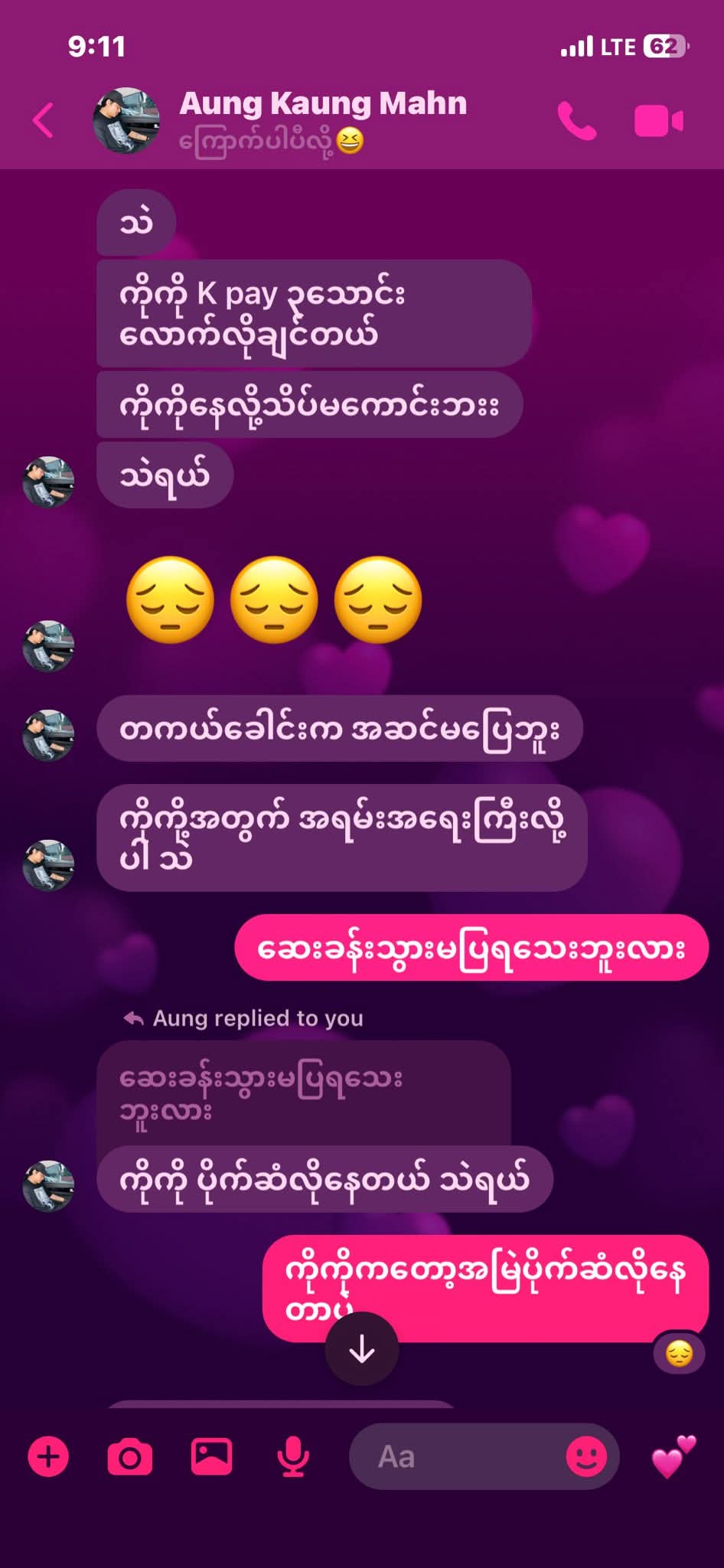Open the photo gallery picker
This screenshot has width=724, height=1568.
coord(211,1456)
